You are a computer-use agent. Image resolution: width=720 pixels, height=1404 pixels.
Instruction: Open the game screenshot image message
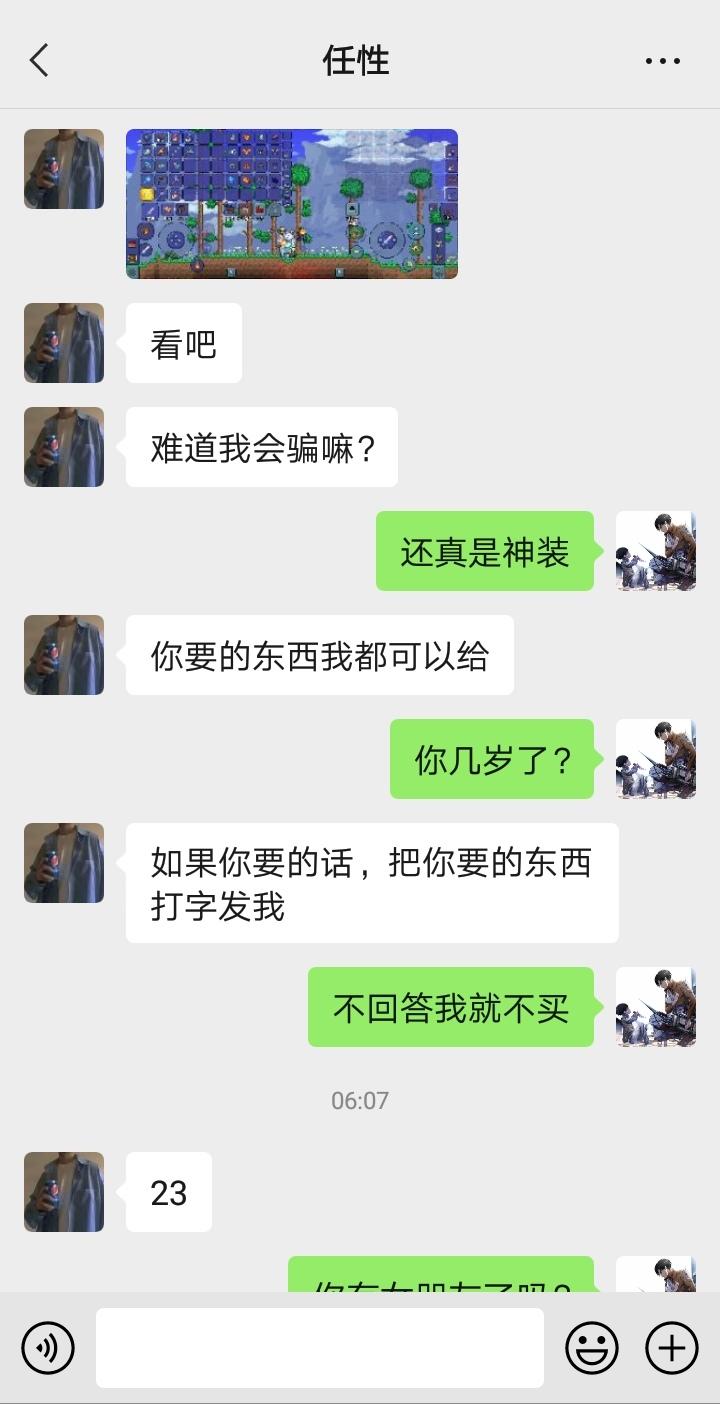point(292,204)
